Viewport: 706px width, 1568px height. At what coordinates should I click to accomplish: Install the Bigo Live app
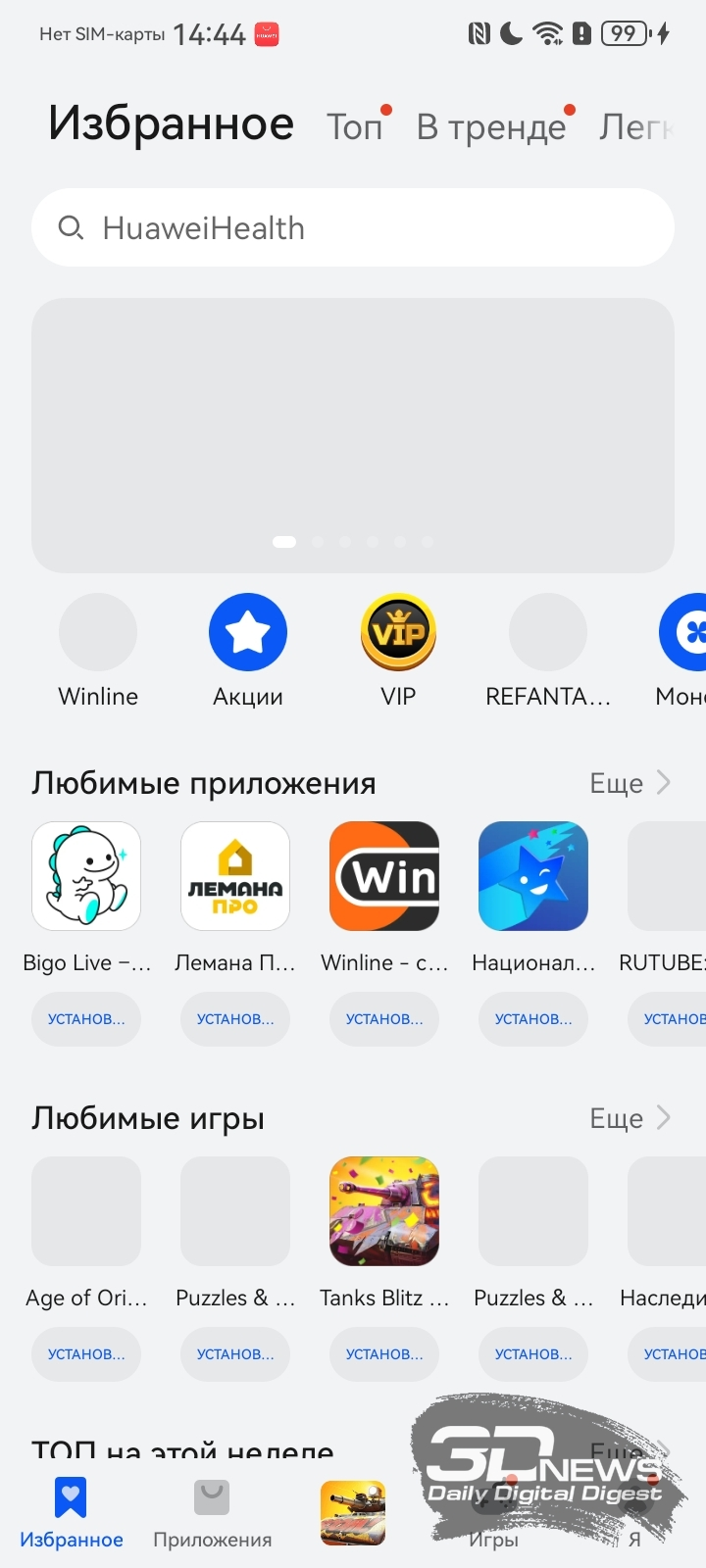(86, 1019)
